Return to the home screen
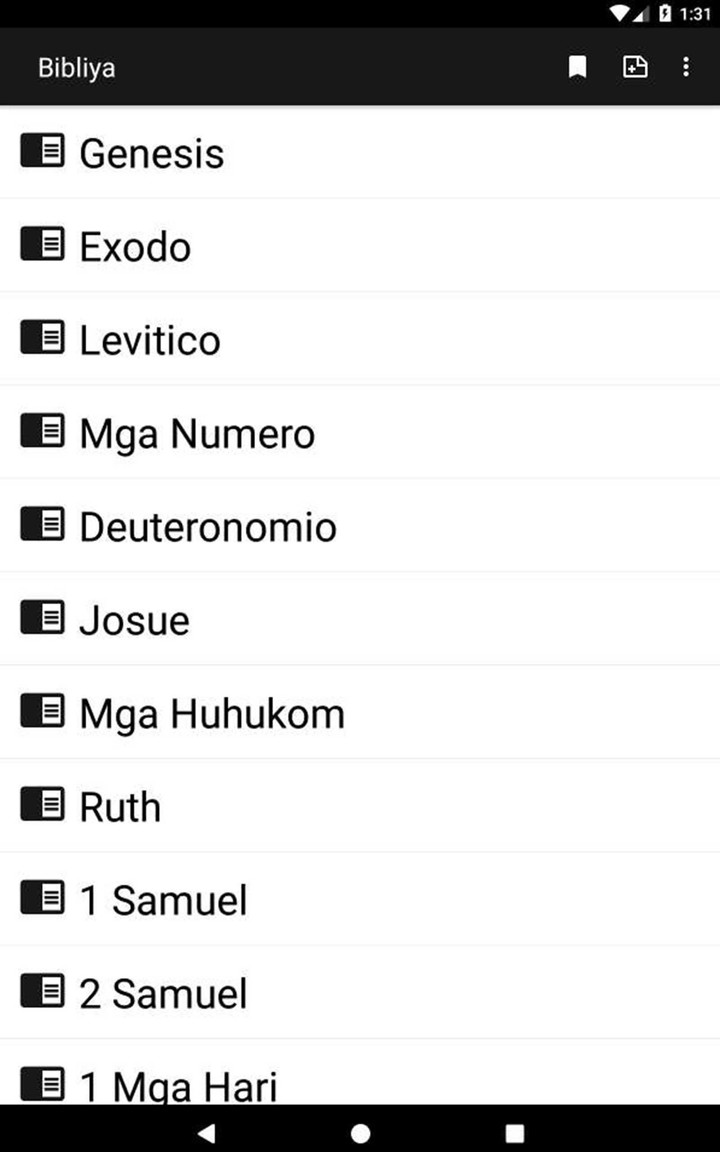 pyautogui.click(x=360, y=1132)
